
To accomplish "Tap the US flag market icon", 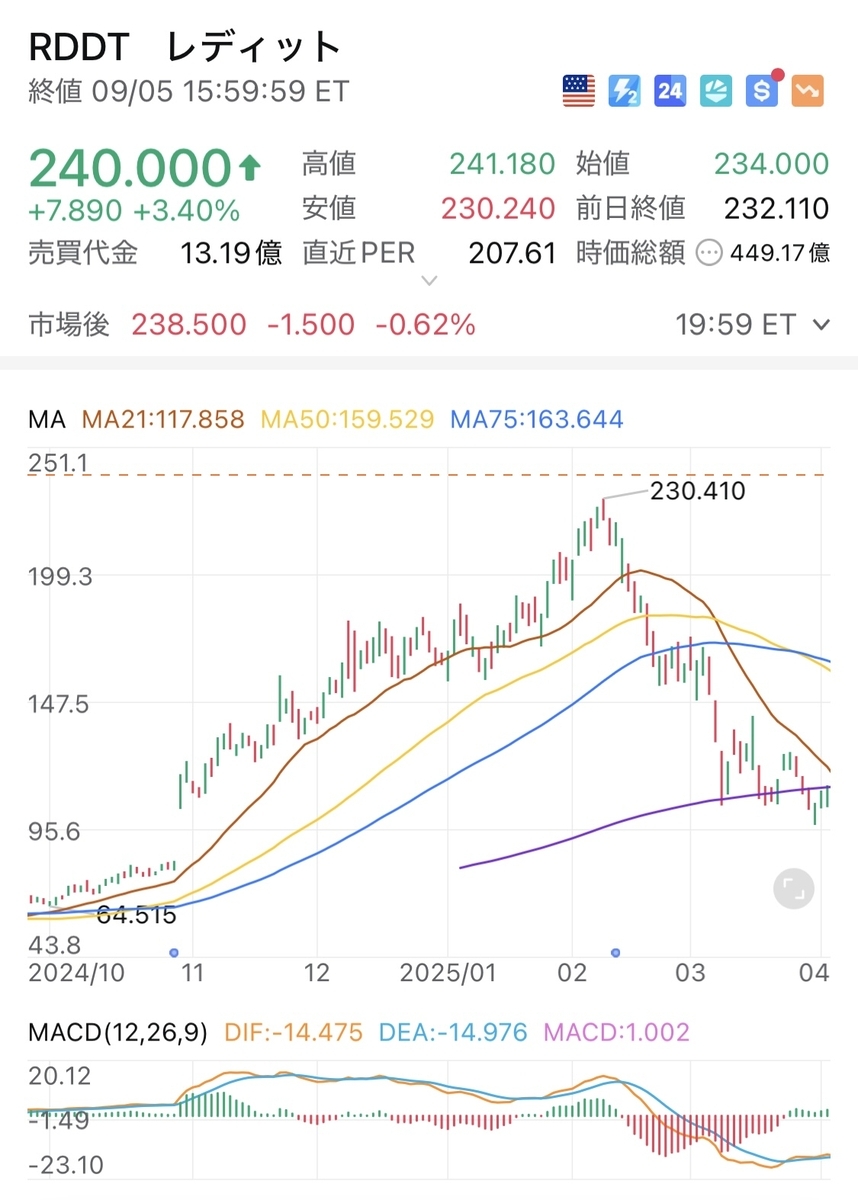I will point(578,91).
